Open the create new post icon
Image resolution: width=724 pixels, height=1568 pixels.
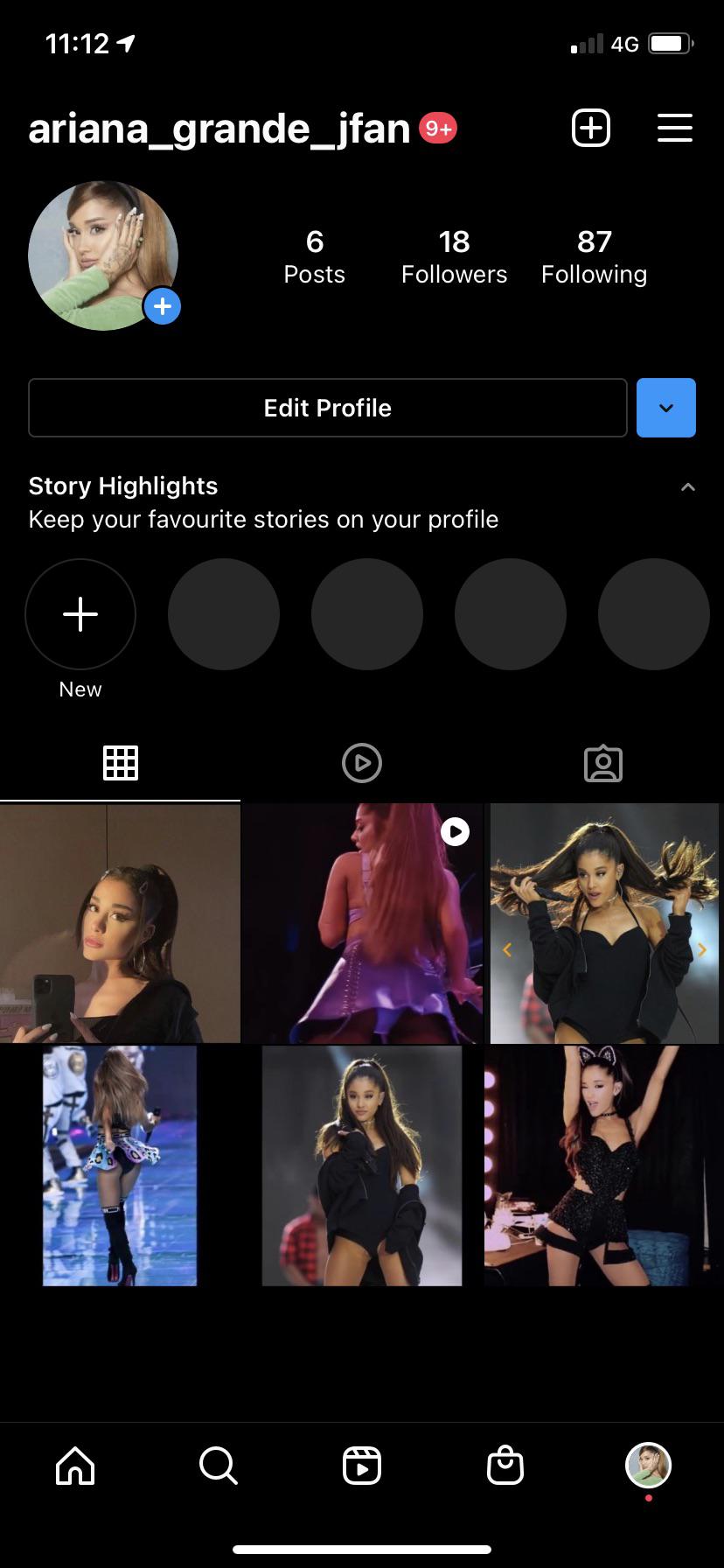click(590, 128)
